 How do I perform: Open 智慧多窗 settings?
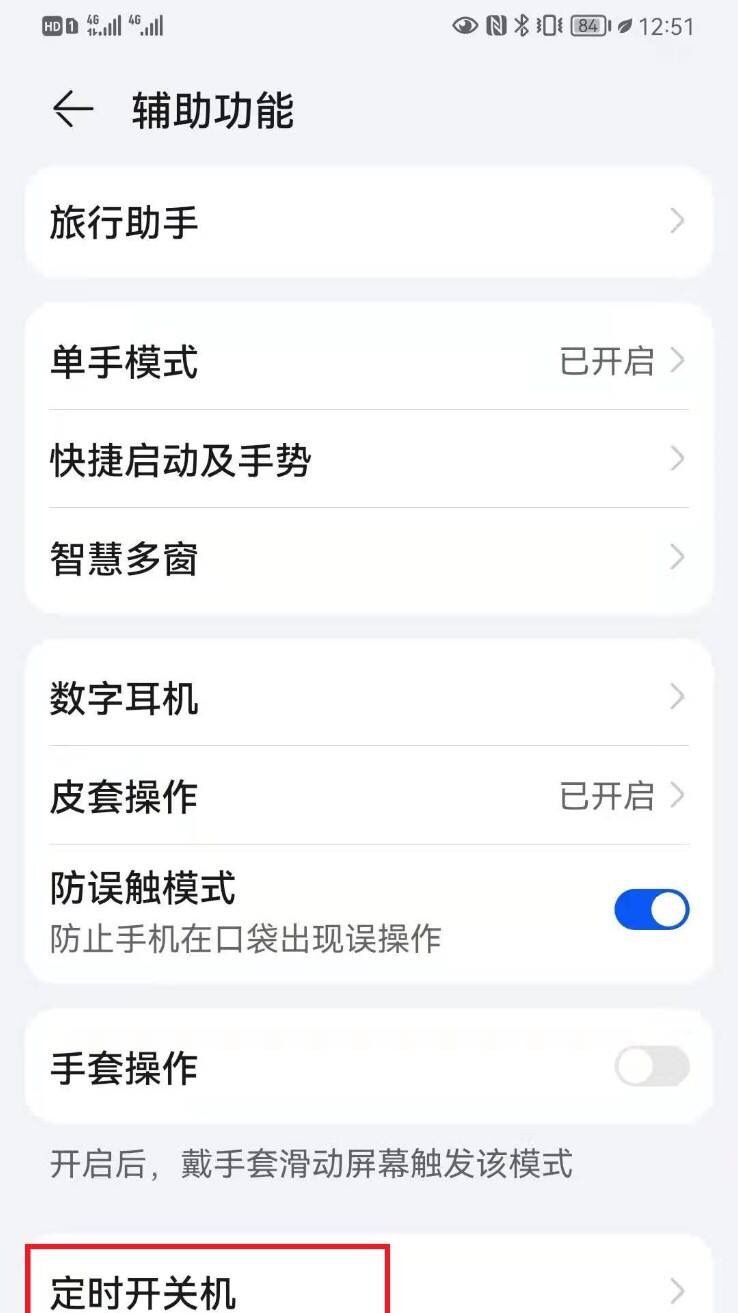point(368,558)
